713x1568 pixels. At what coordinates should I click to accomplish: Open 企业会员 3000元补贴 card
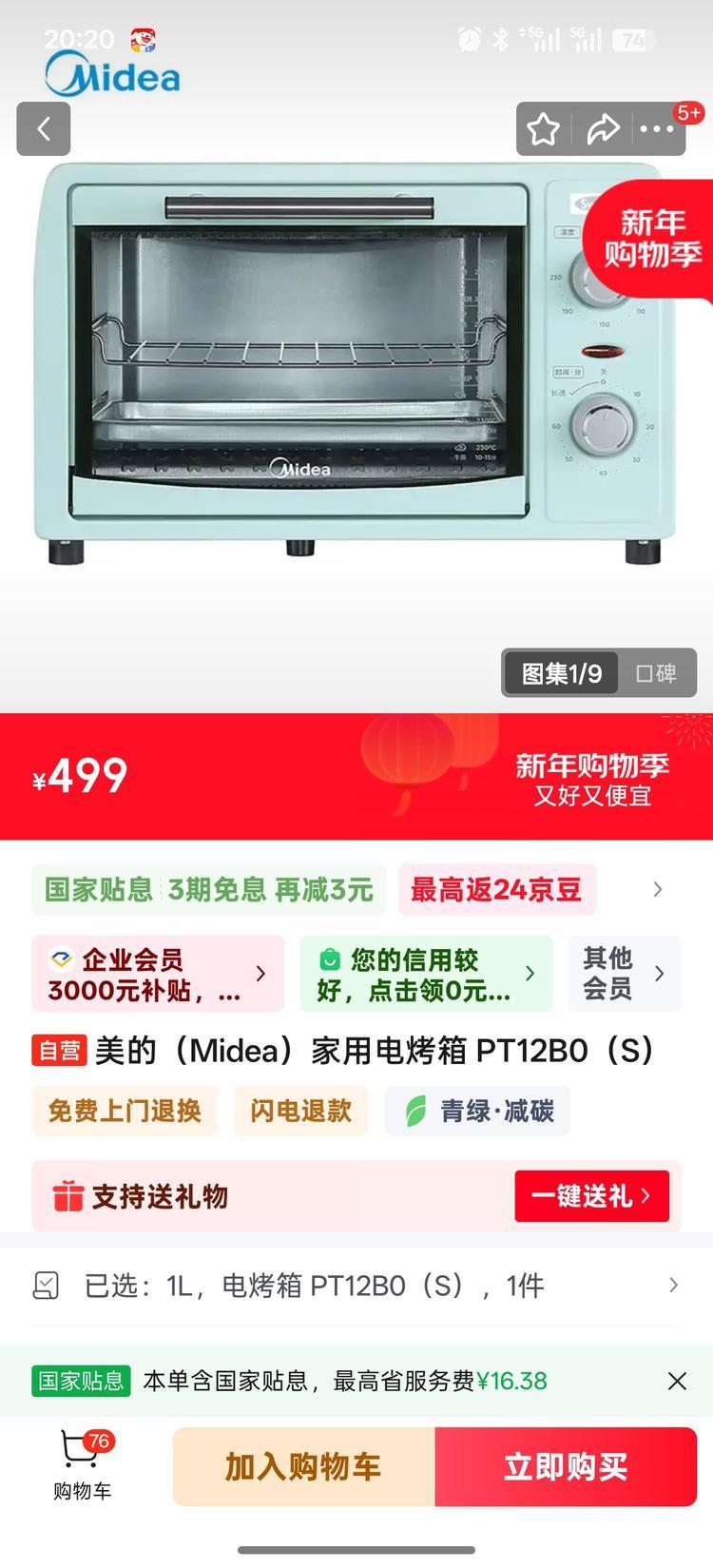(158, 974)
